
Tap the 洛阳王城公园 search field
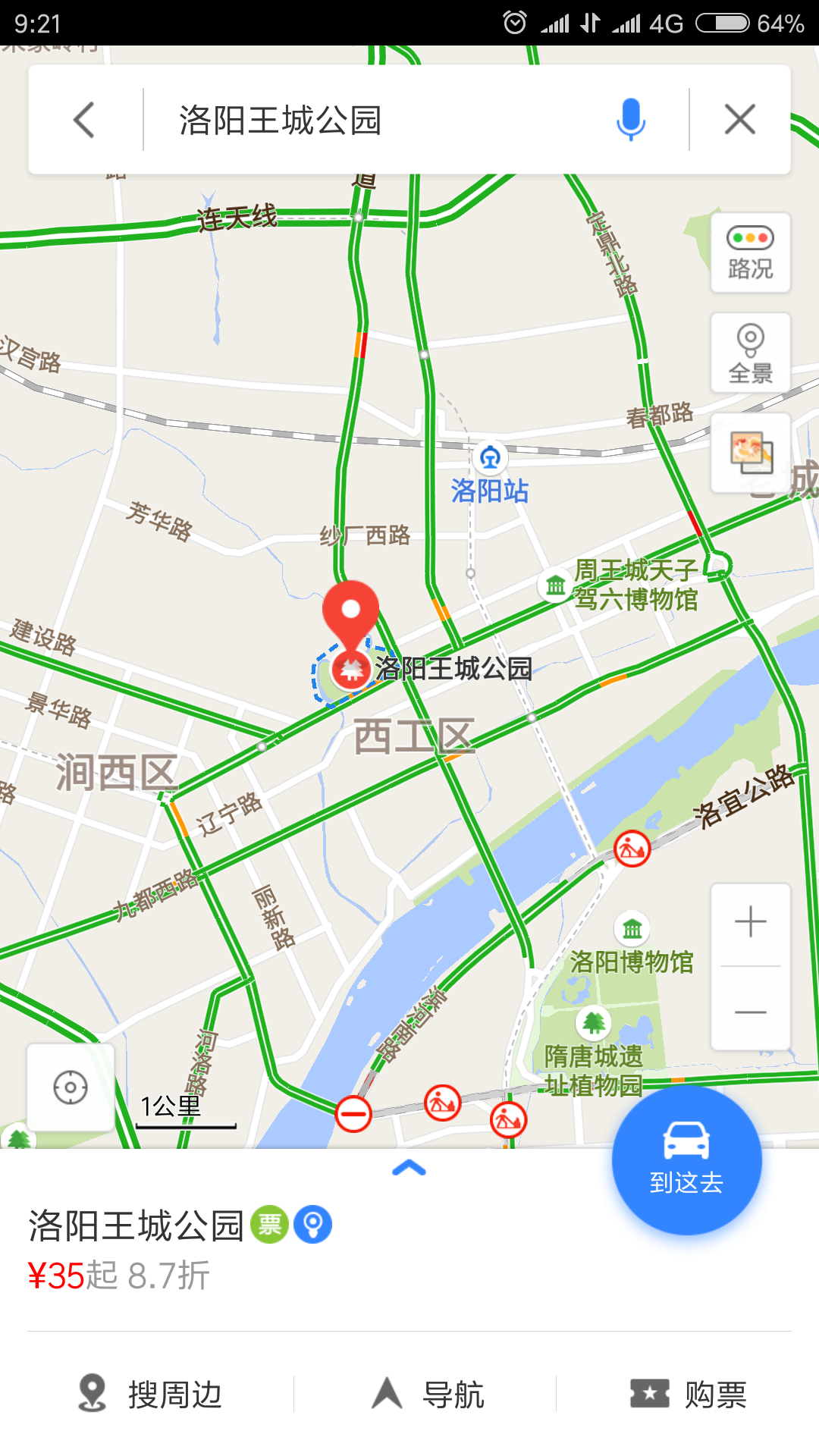pyautogui.click(x=379, y=120)
